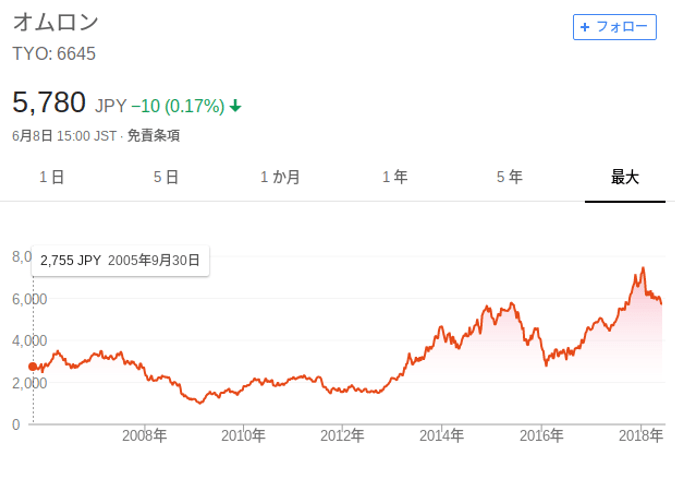Open the 免責条項 disclaimer link
Screen dimensions: 675x478
153,135
